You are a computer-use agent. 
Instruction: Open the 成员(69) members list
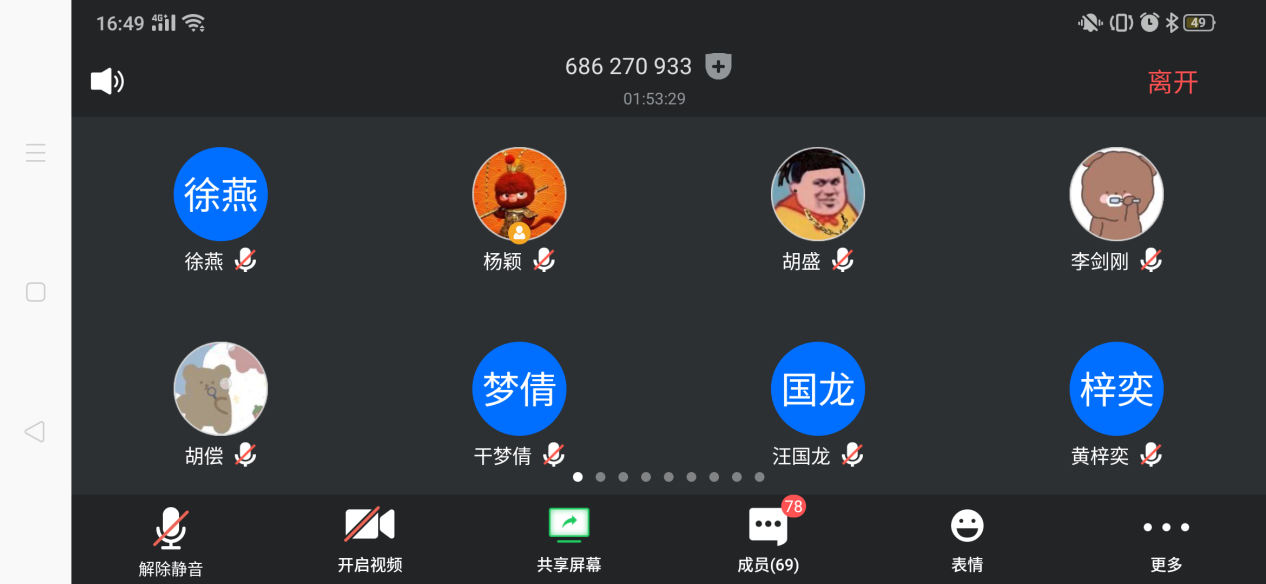point(768,540)
